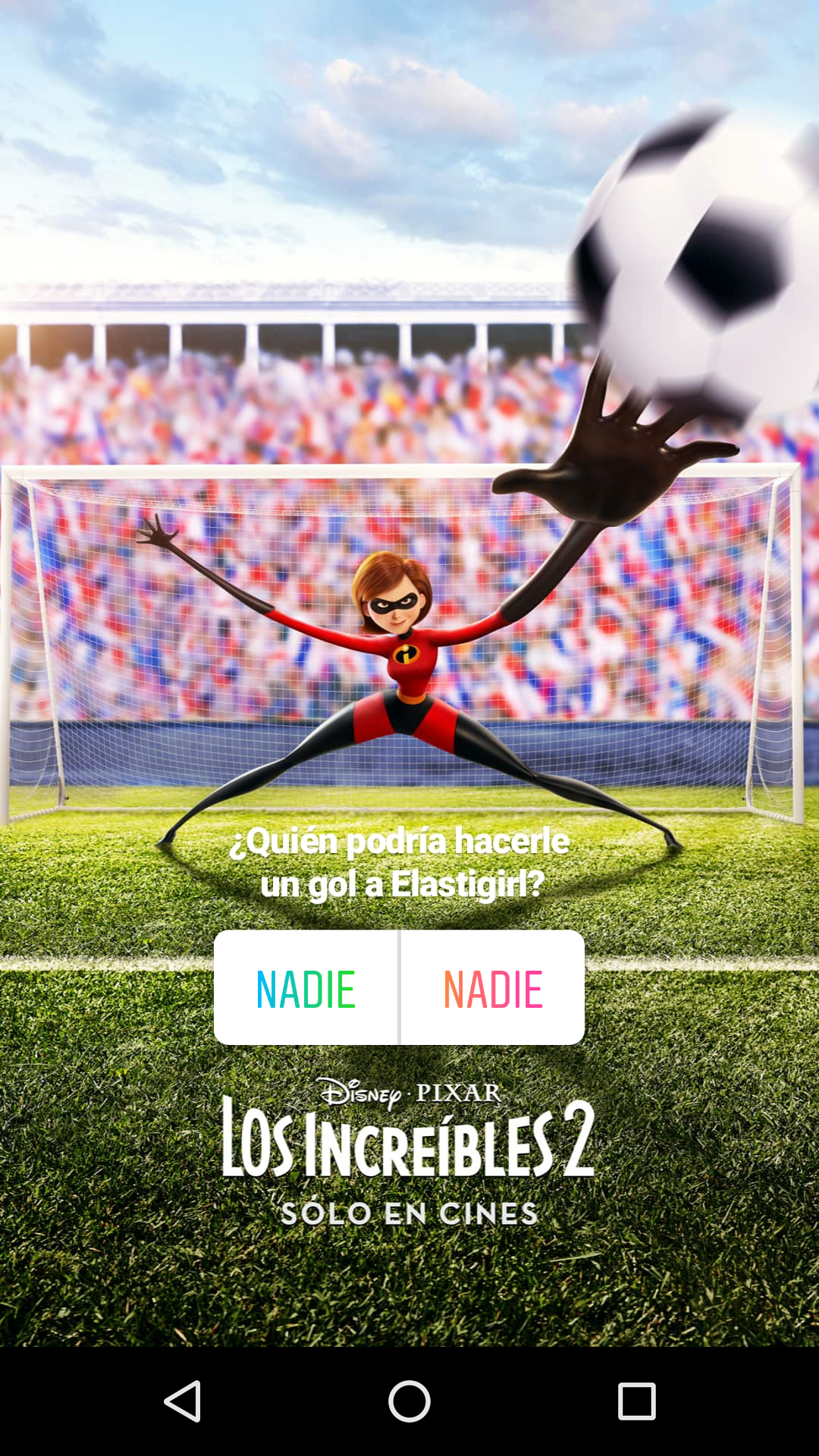The width and height of the screenshot is (819, 1456).
Task: Return to the home screen
Action: tap(409, 1401)
